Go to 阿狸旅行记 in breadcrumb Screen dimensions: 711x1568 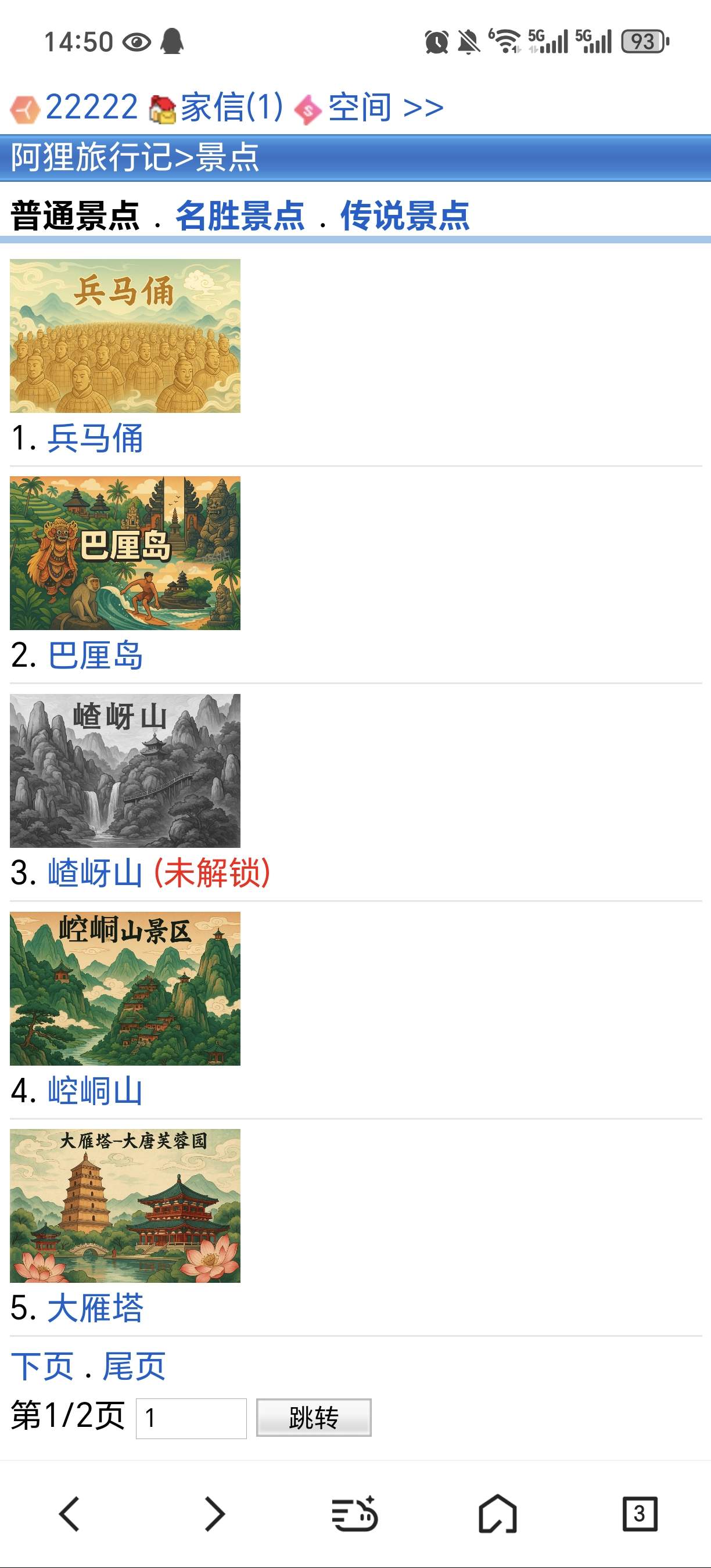click(x=91, y=157)
